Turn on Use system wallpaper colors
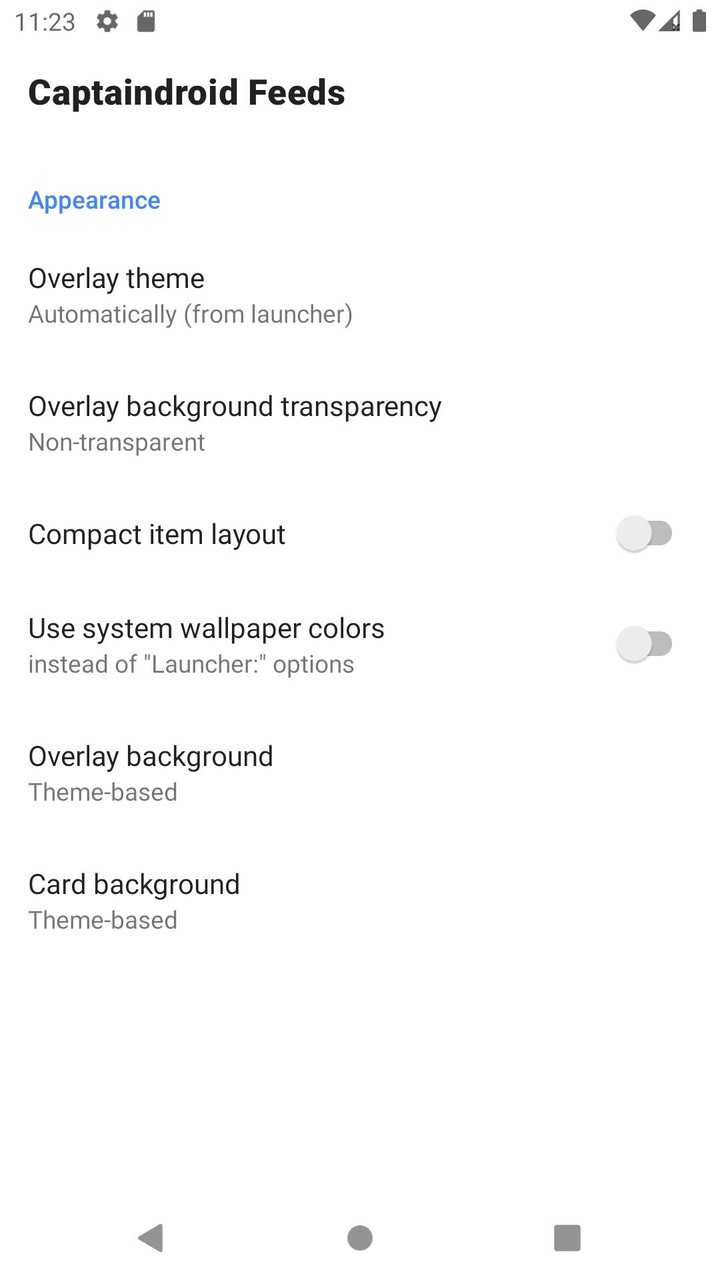The height and width of the screenshot is (1280, 720). (645, 644)
